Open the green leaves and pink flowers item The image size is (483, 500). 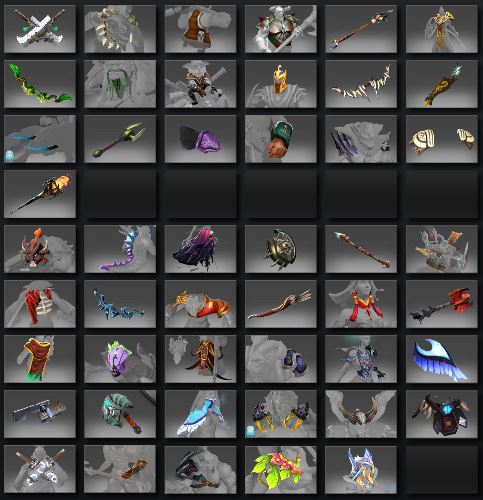(281, 469)
